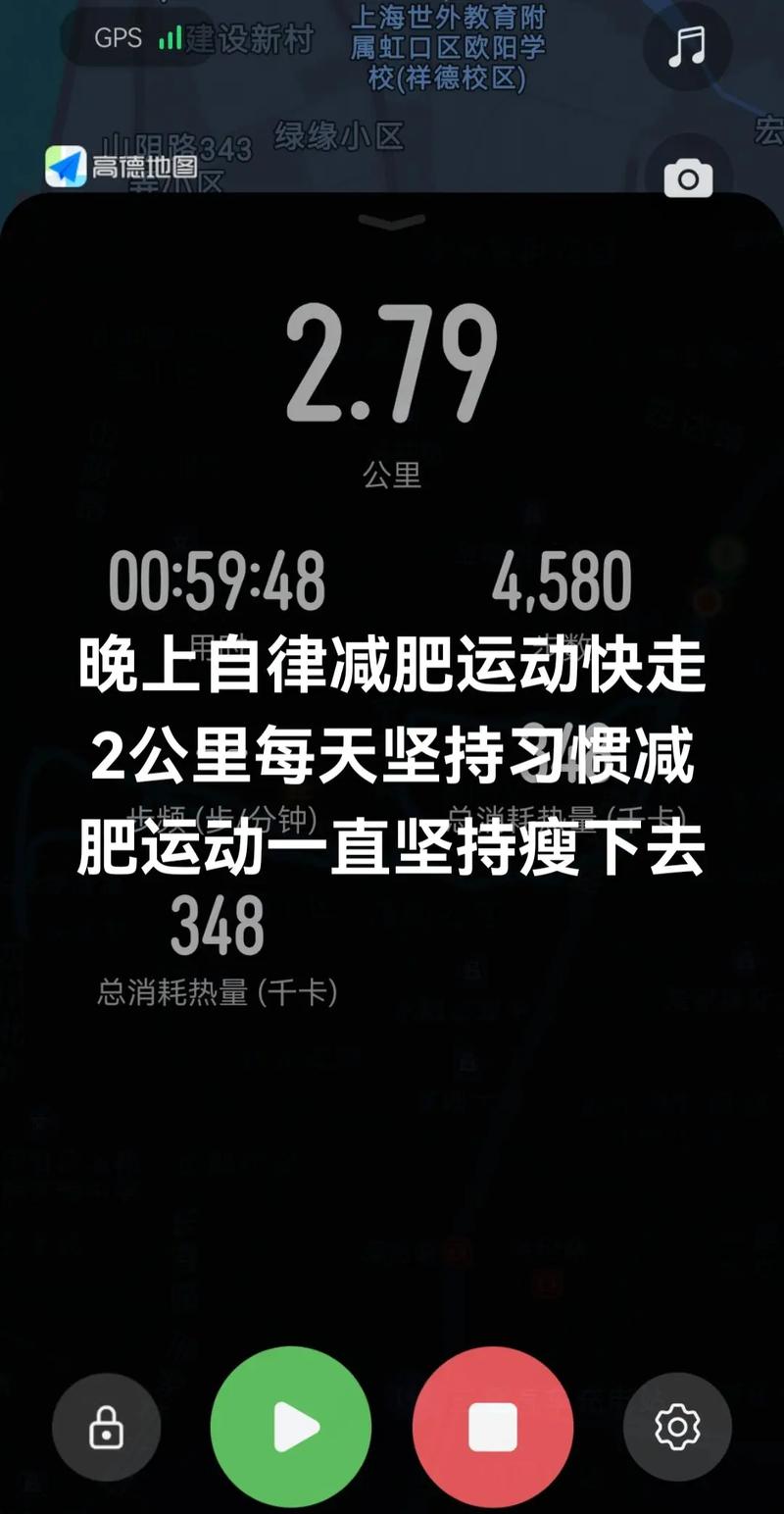
Task: Open the camera to take a photo
Action: [688, 178]
